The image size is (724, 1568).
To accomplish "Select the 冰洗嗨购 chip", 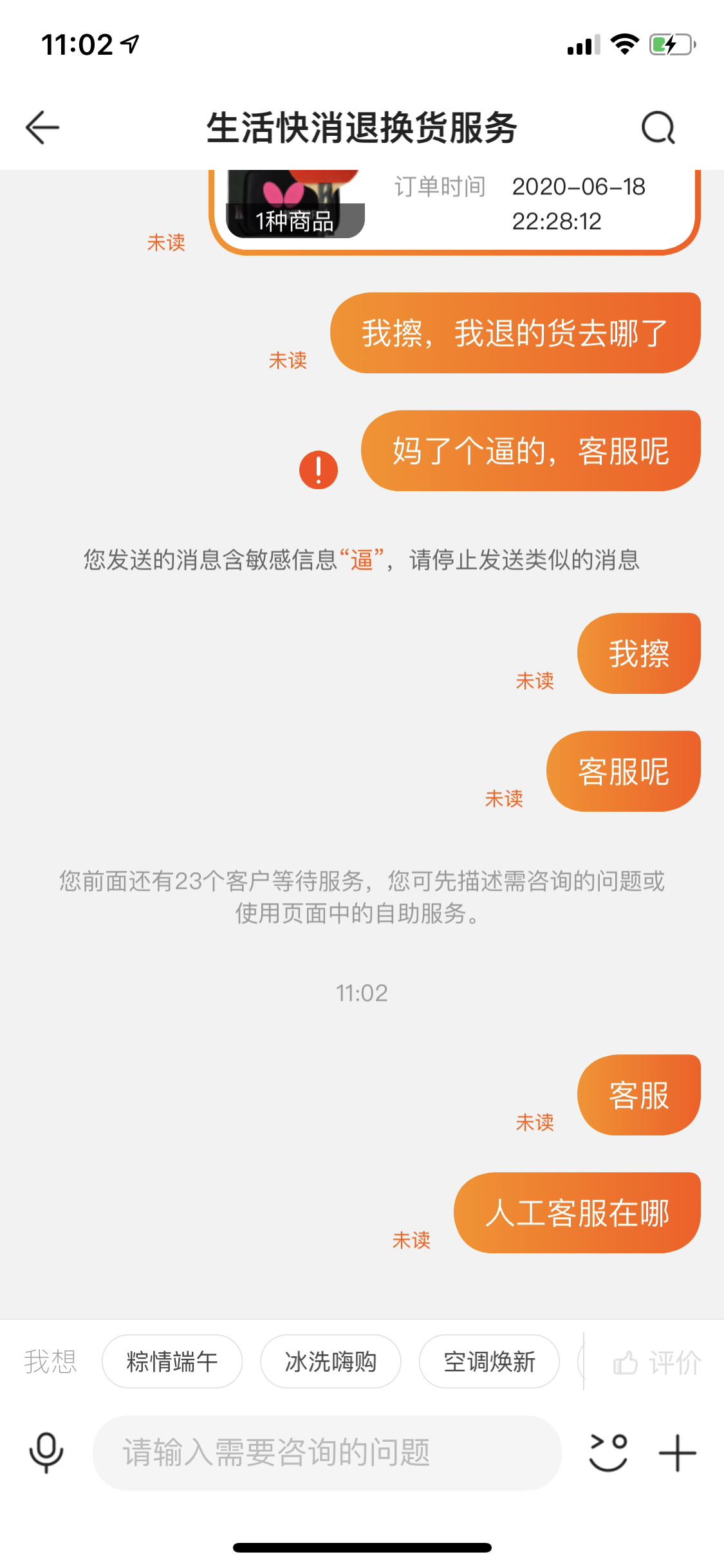I will (331, 1361).
